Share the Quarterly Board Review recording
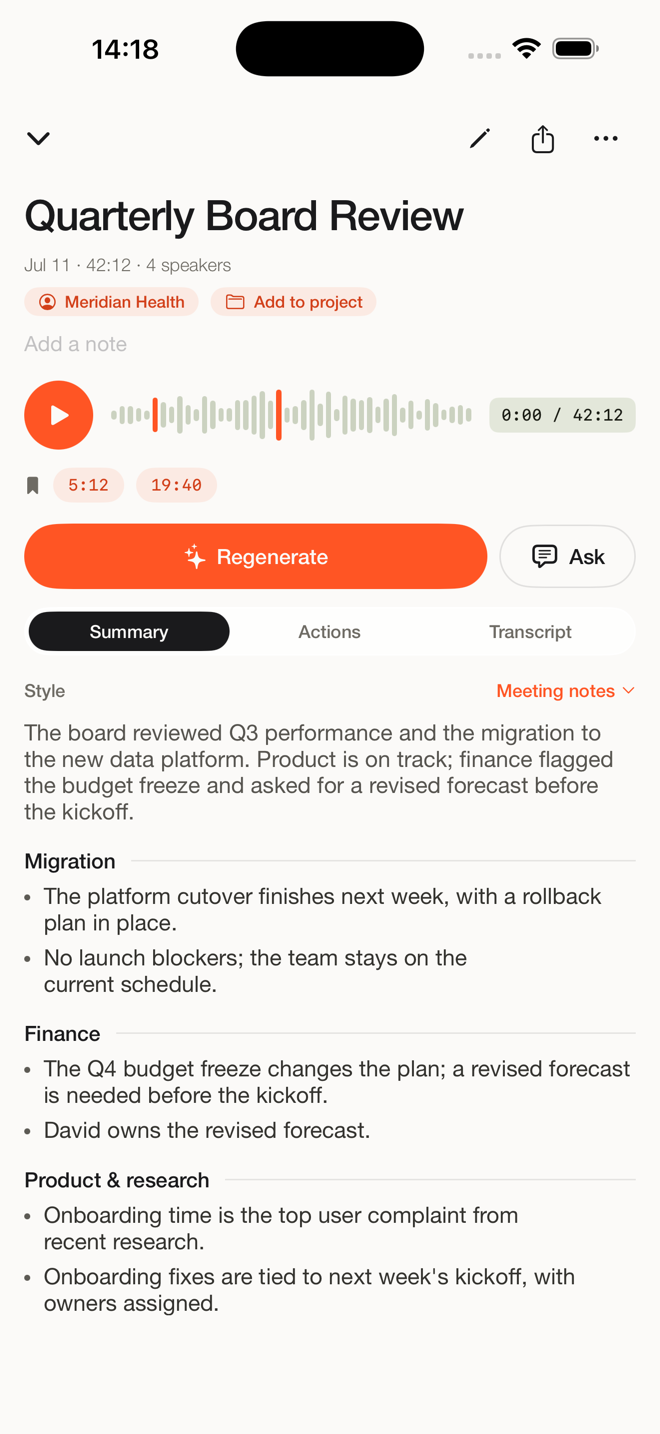 pos(543,138)
